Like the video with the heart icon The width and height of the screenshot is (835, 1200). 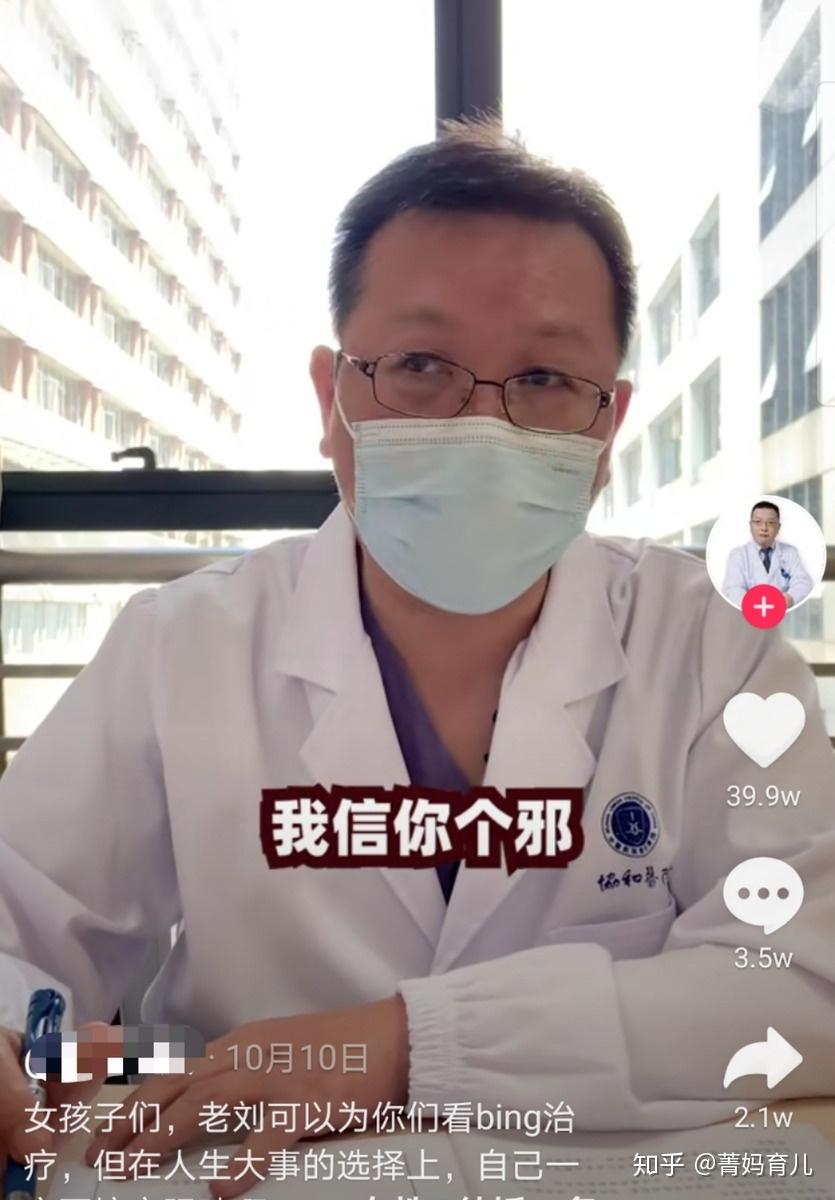pos(763,729)
